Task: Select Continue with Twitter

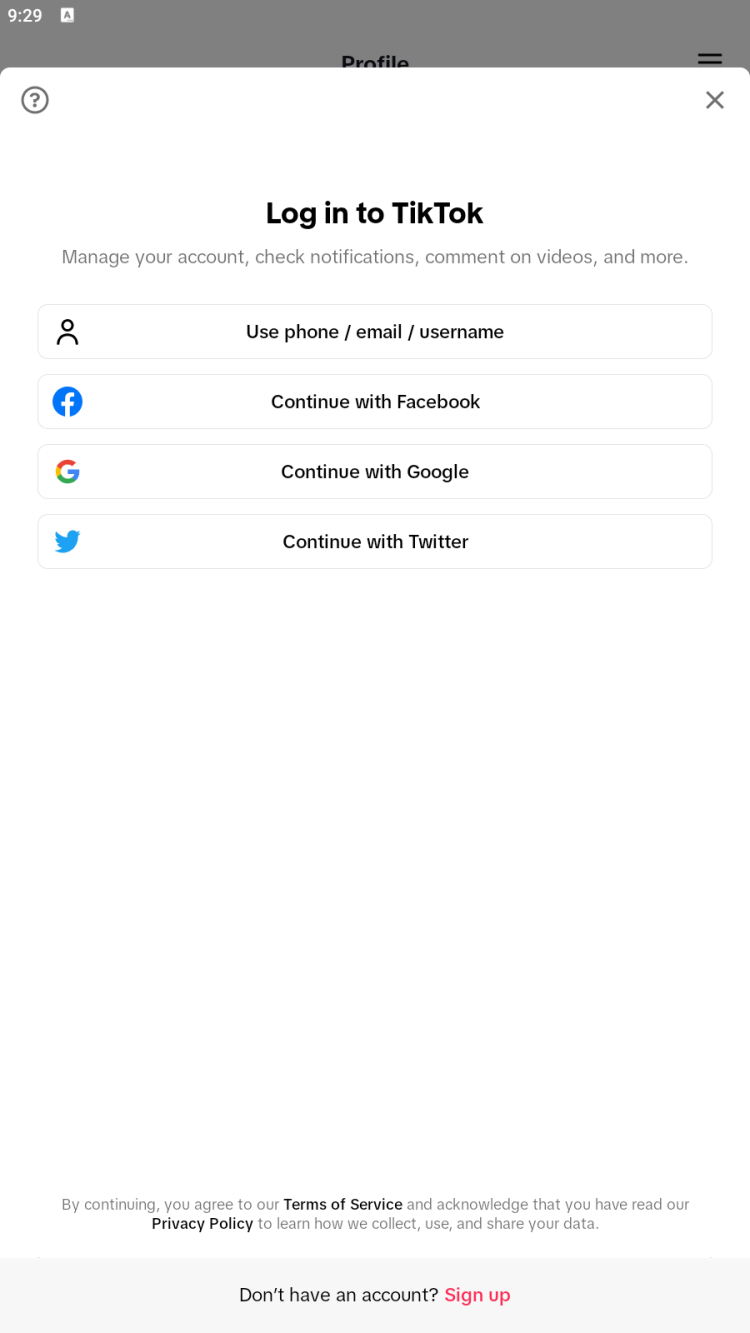Action: tap(375, 542)
